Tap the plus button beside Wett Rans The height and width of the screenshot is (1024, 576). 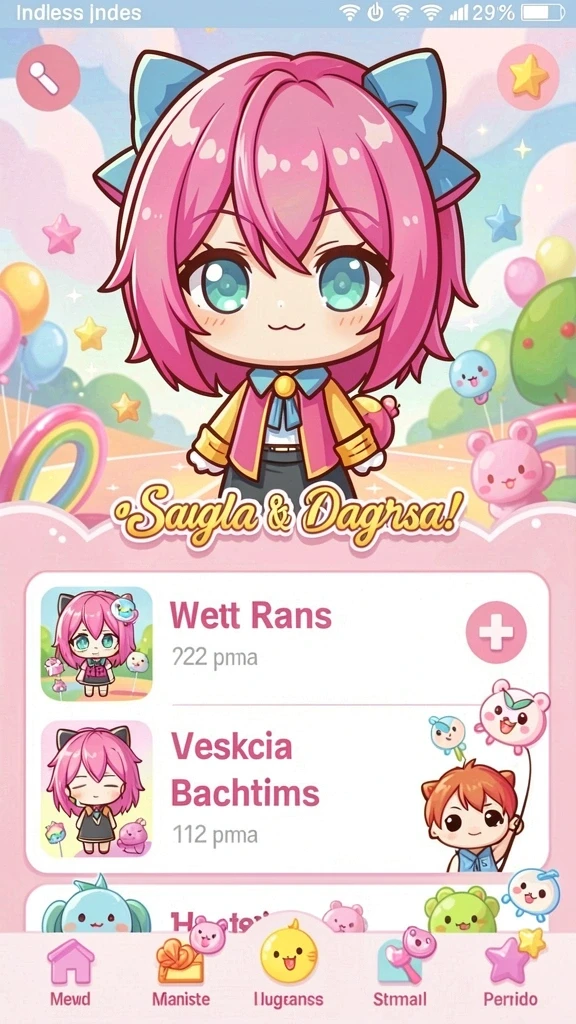click(x=496, y=632)
